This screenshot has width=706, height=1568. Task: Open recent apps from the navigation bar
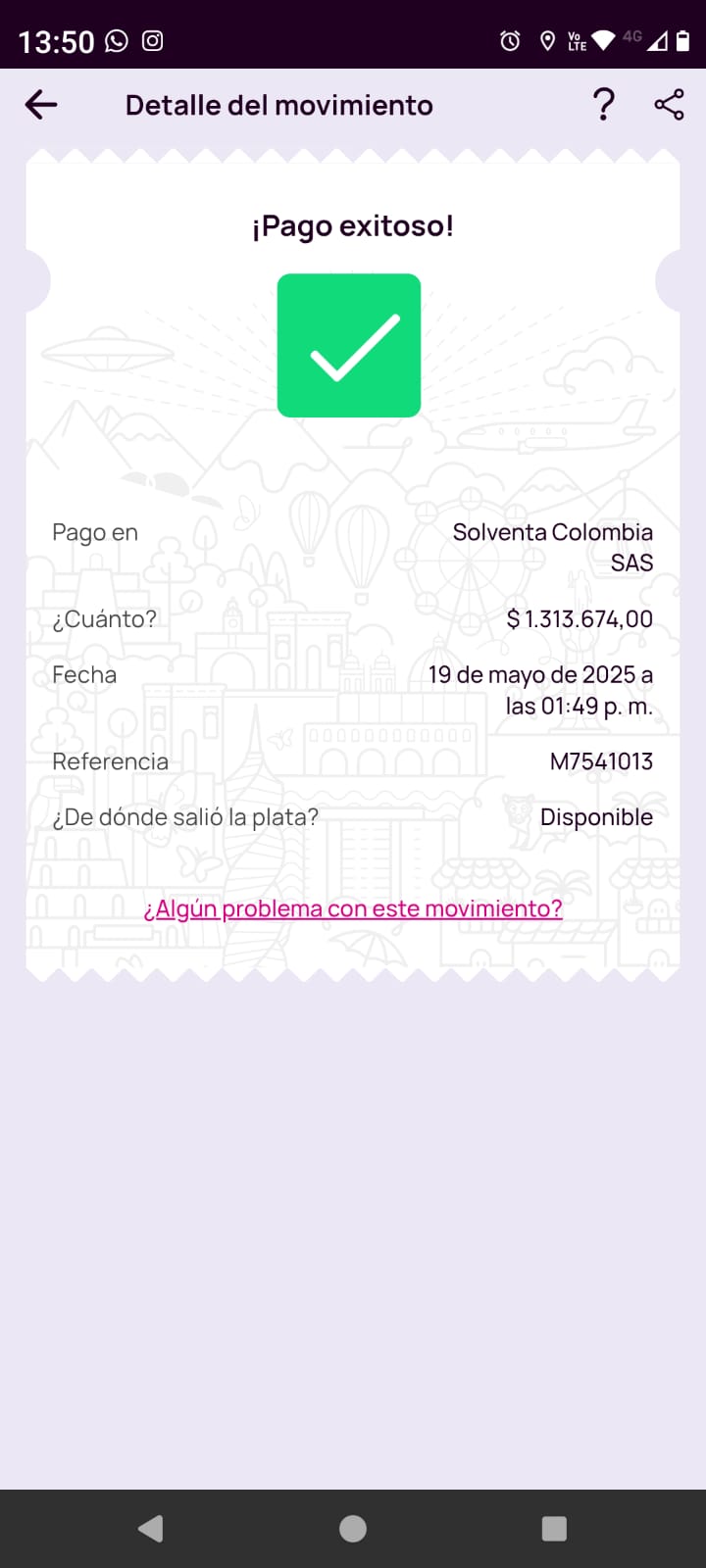tap(554, 1529)
